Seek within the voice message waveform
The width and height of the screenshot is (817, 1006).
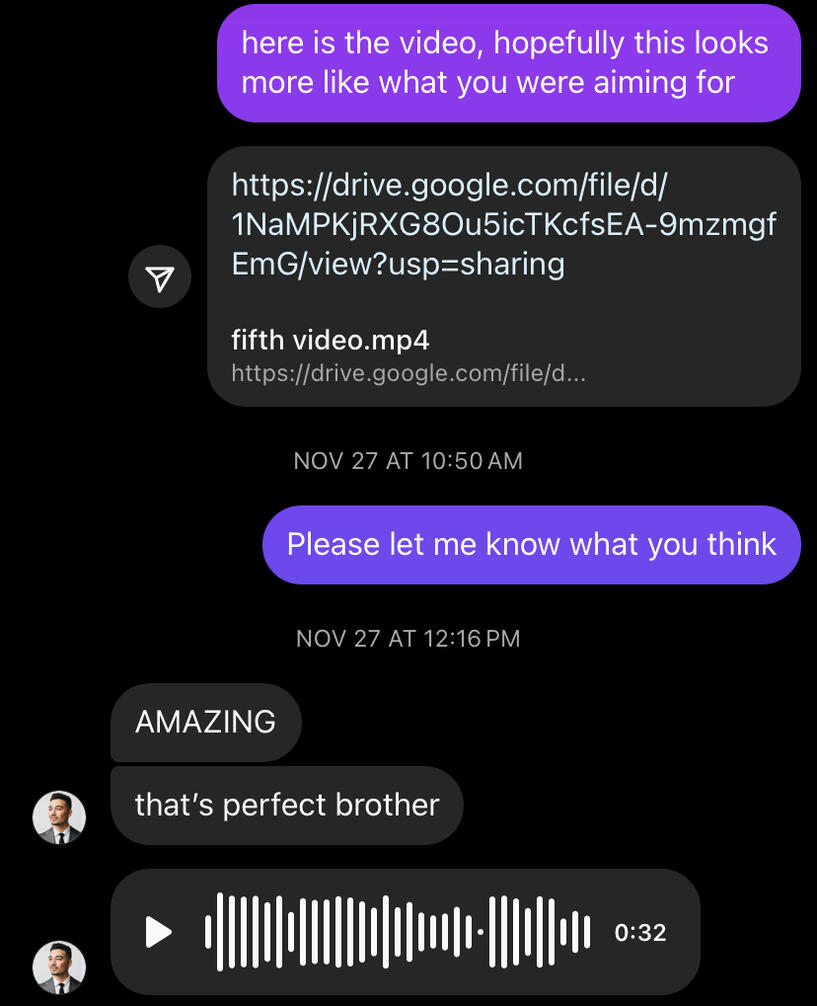(397, 933)
